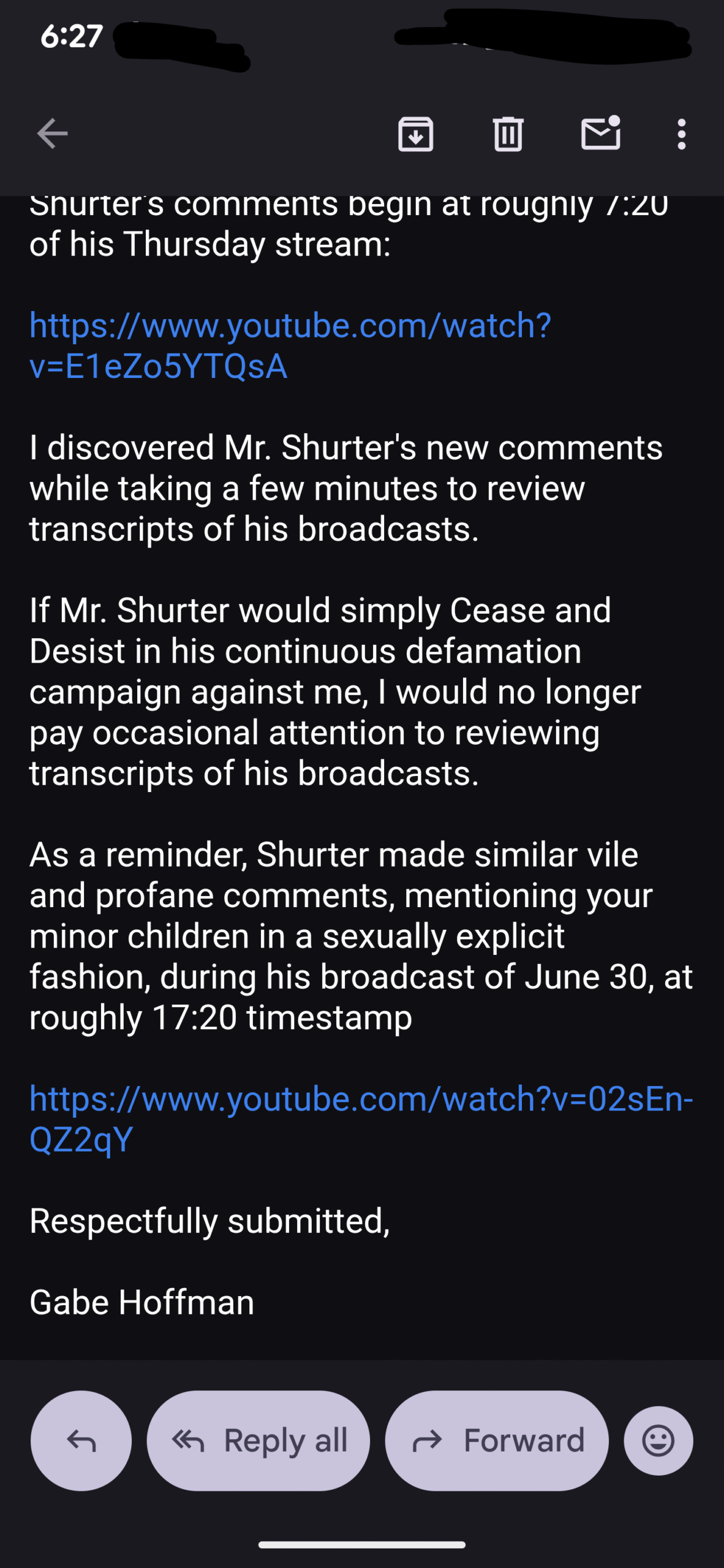Mark this email as unread
This screenshot has width=724, height=1568.
600,134
